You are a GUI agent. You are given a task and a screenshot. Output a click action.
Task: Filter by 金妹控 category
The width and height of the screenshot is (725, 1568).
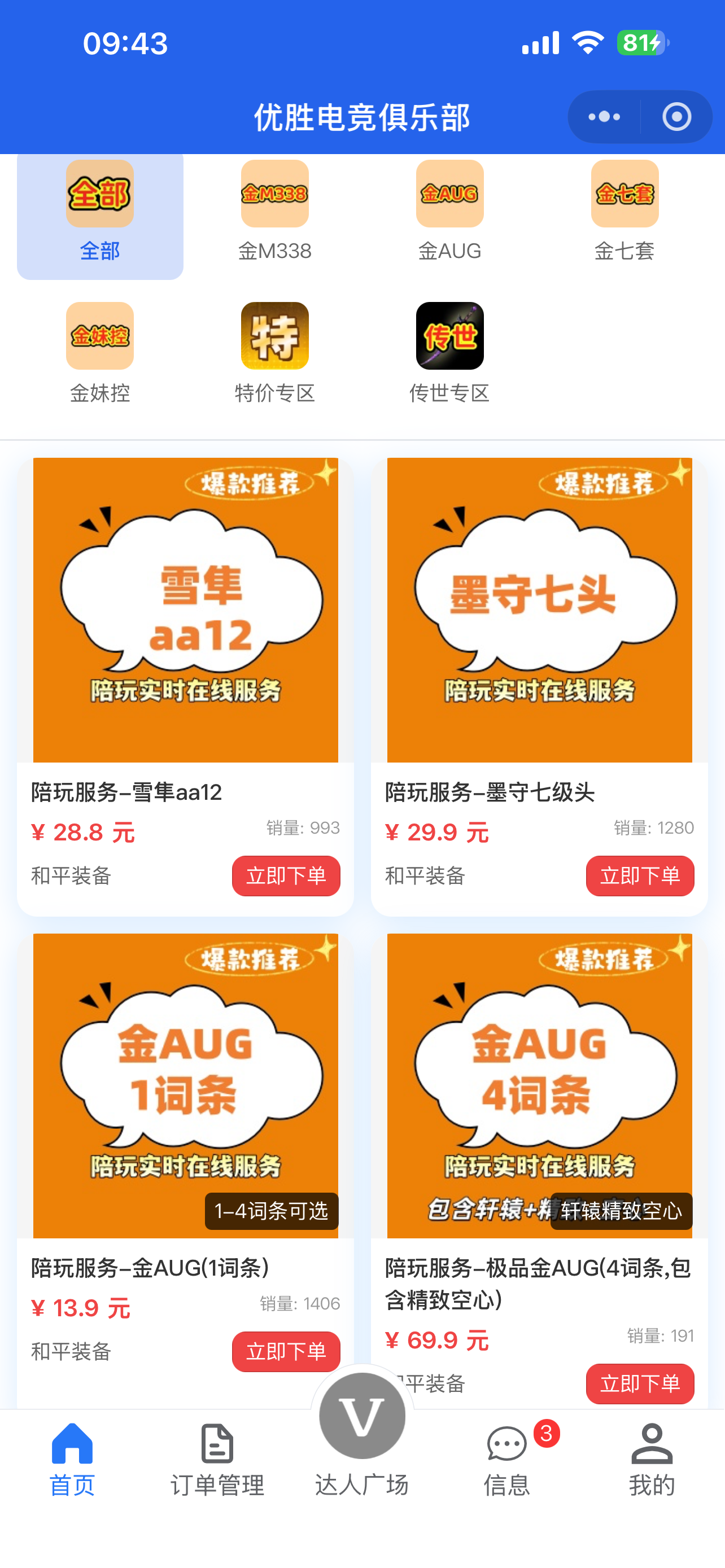point(100,353)
